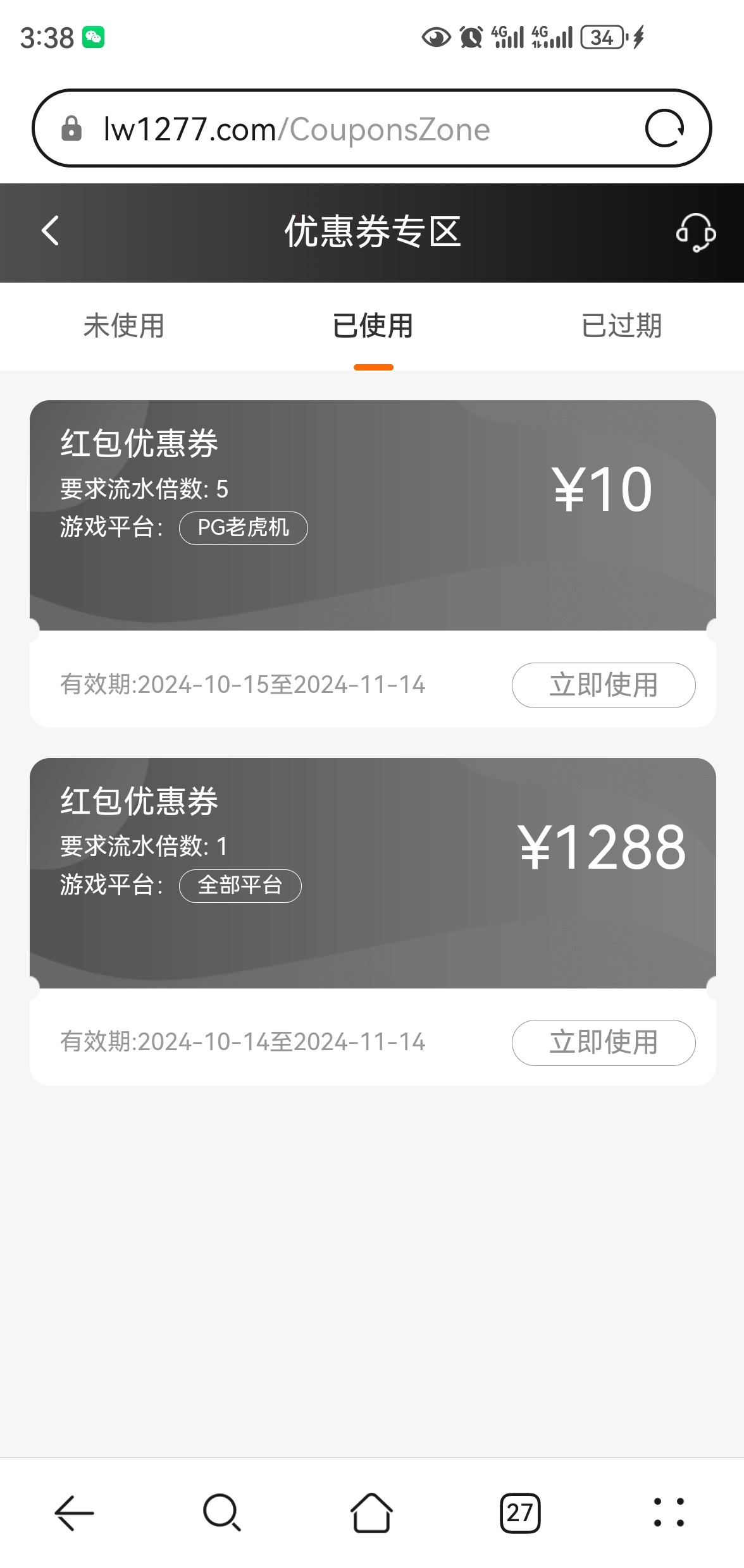Tap 立即使用 on the ¥10 coupon

click(604, 685)
